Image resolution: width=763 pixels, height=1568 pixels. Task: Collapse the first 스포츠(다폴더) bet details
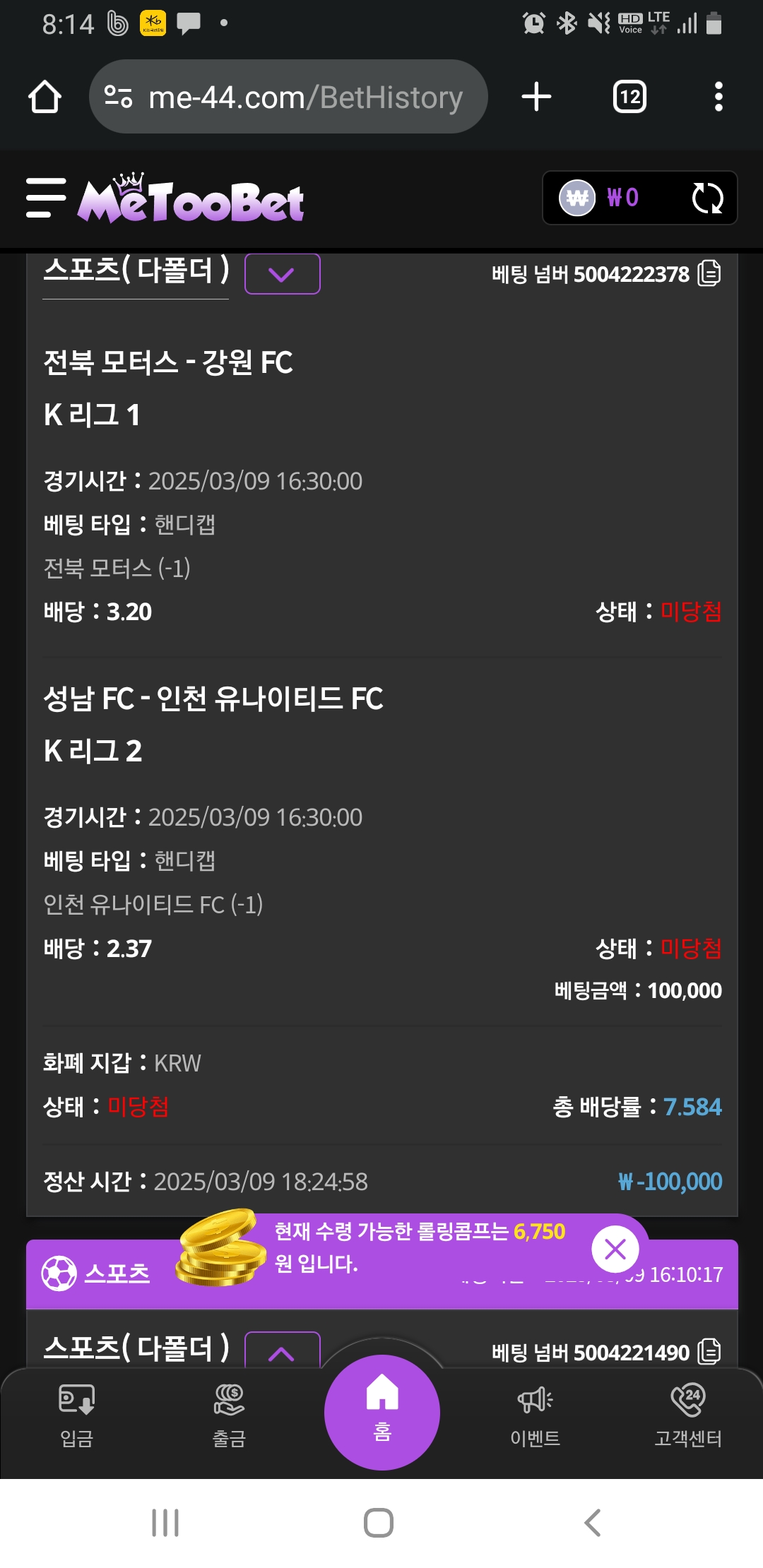pyautogui.click(x=282, y=274)
